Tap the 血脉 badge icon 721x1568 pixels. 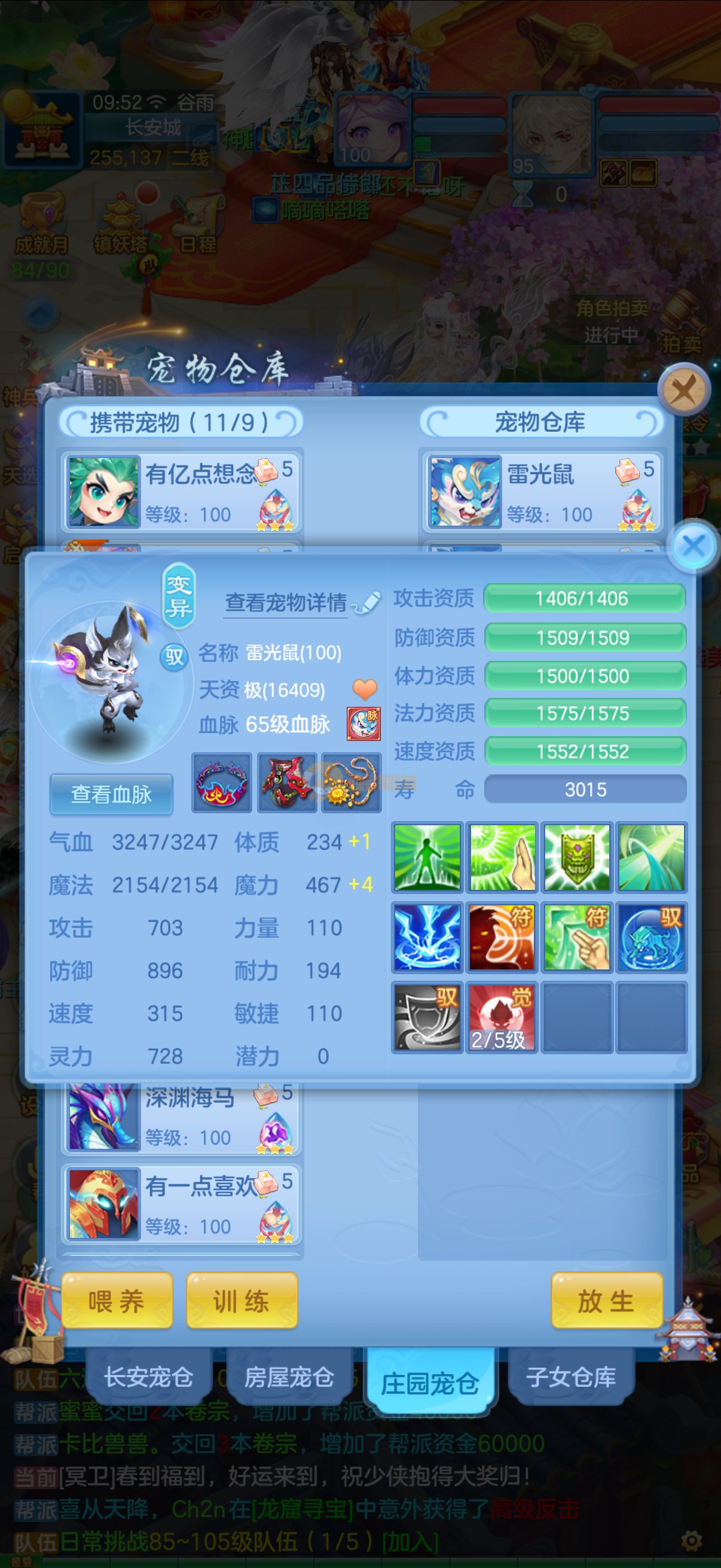coord(363,723)
